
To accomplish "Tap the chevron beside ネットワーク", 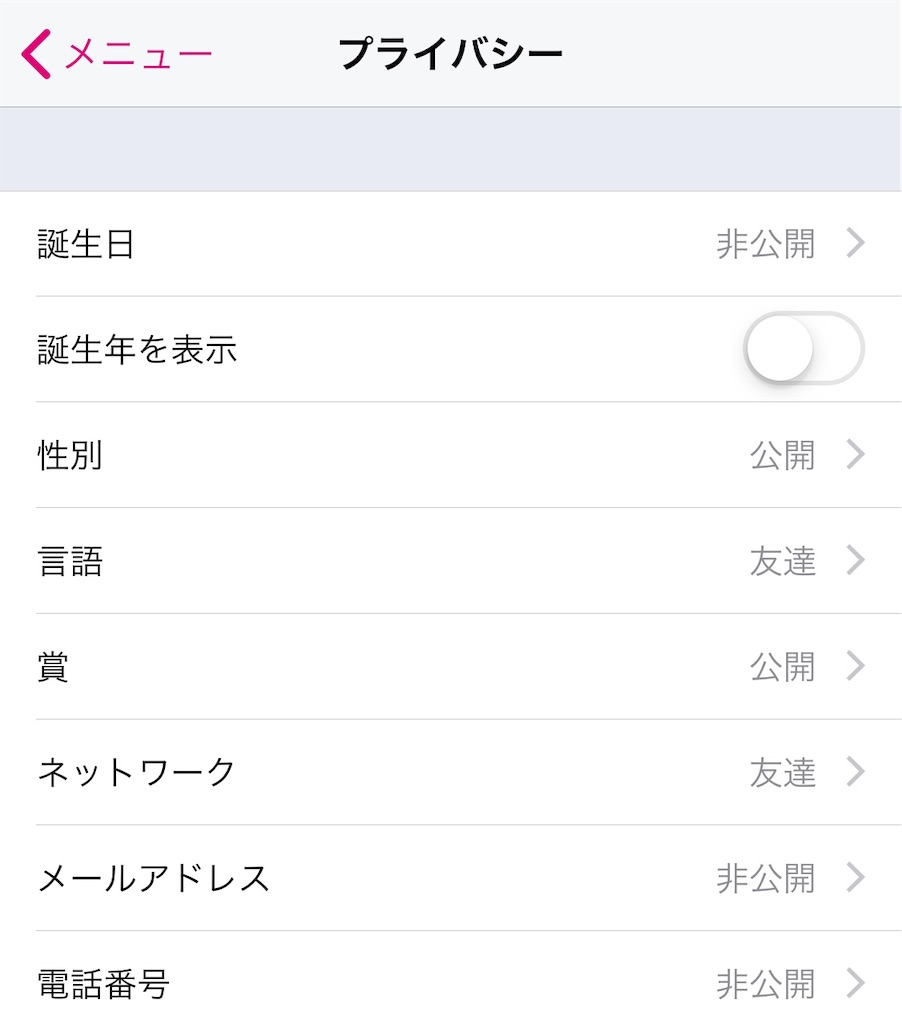I will point(855,772).
